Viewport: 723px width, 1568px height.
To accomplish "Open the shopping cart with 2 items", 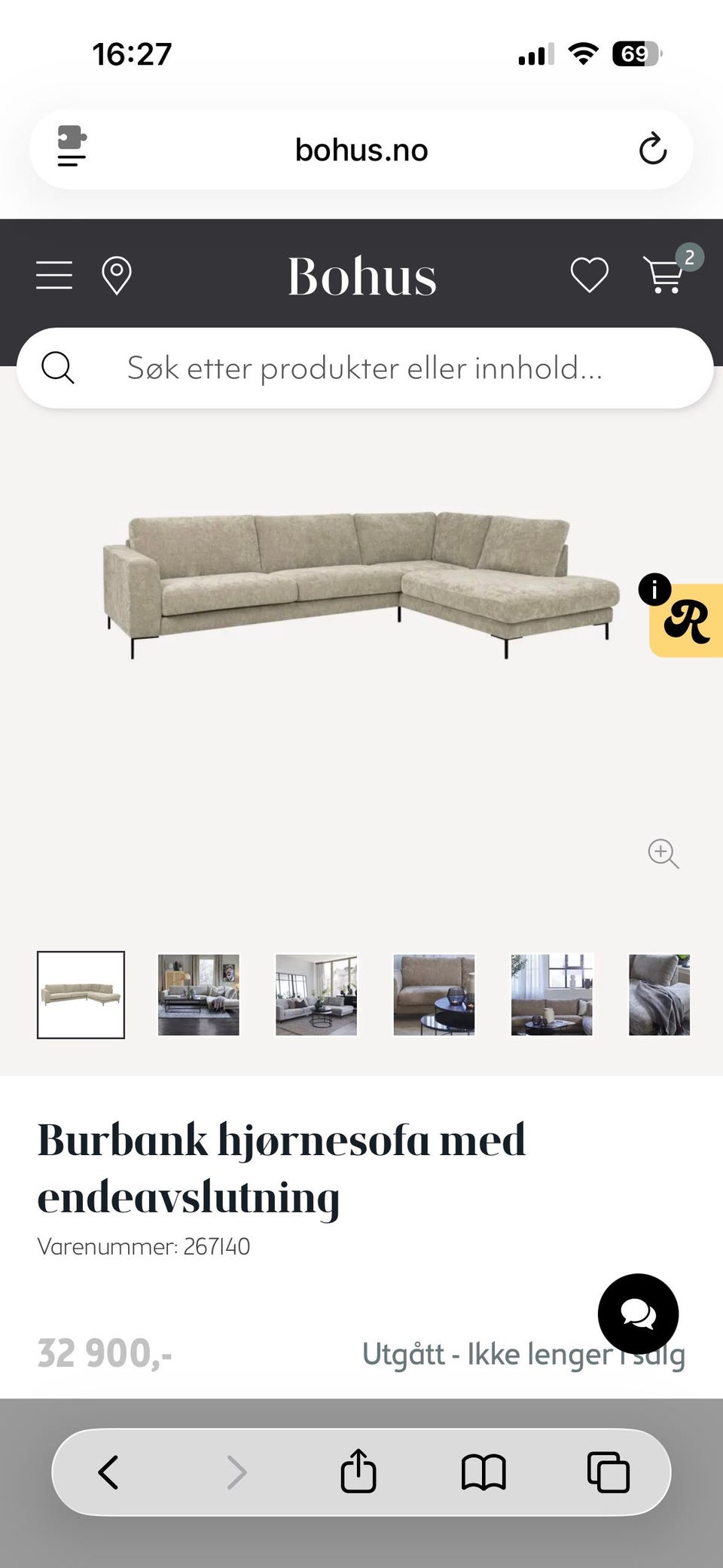I will click(x=664, y=275).
